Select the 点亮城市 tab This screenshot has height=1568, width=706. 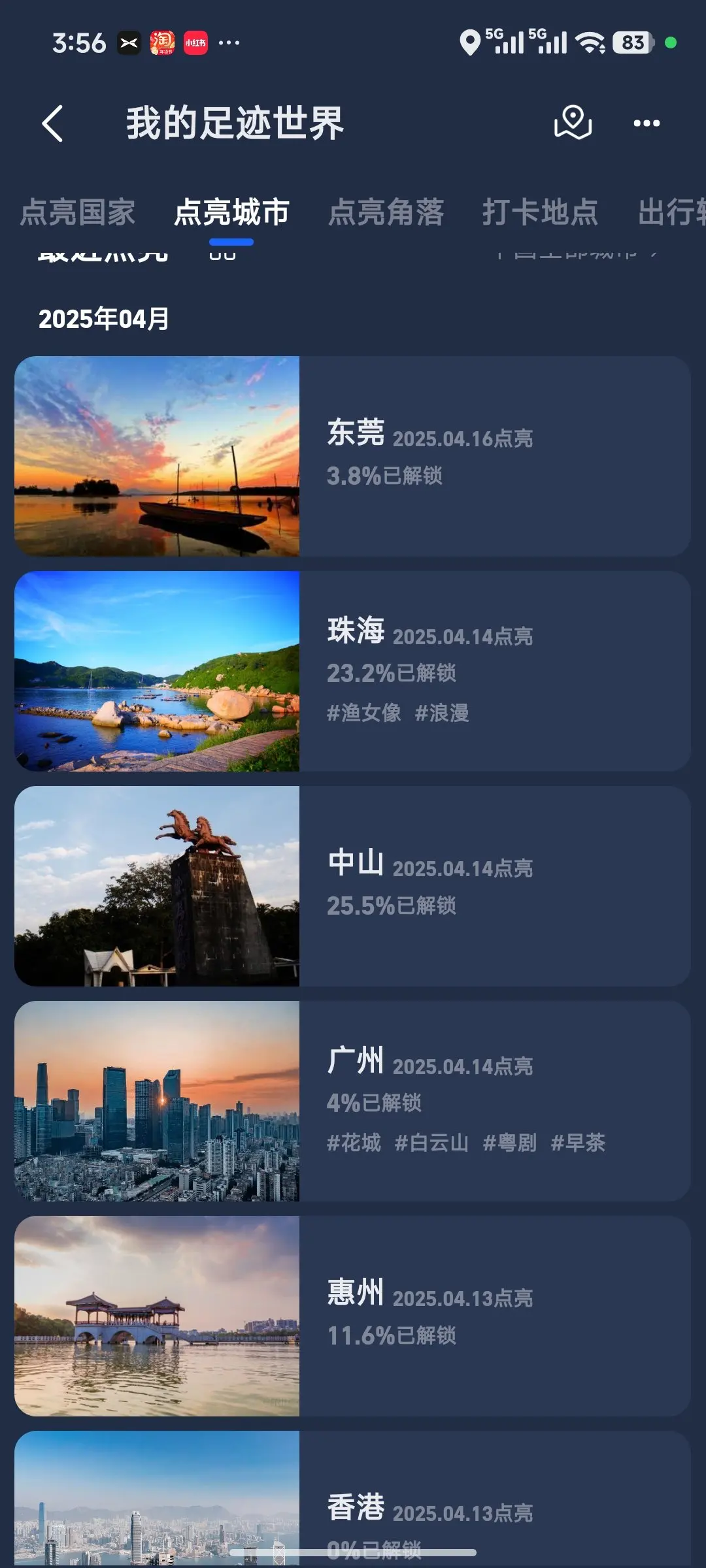[x=231, y=212]
